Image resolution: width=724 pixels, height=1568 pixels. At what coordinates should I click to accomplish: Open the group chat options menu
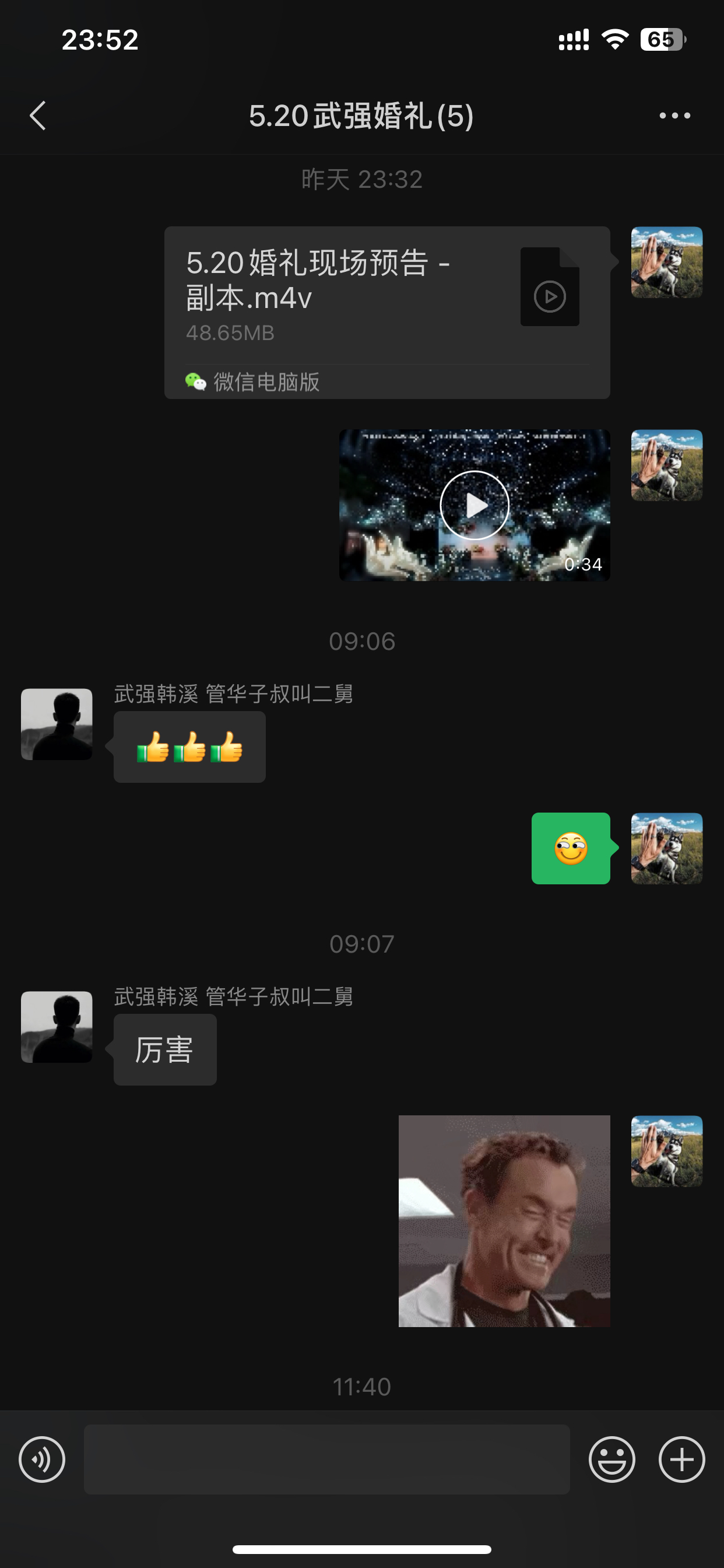674,116
